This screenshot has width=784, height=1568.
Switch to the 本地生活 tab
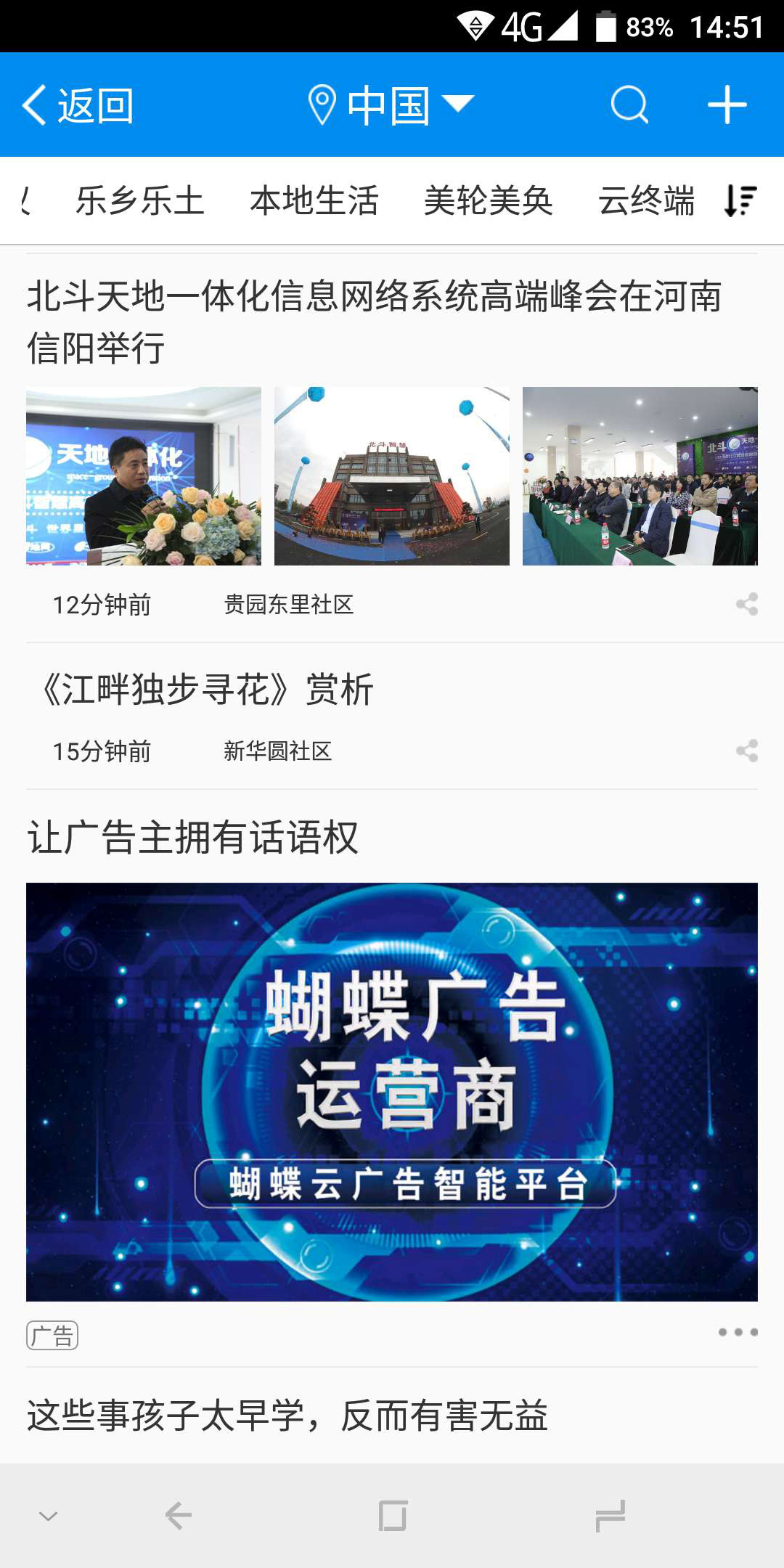tap(314, 201)
